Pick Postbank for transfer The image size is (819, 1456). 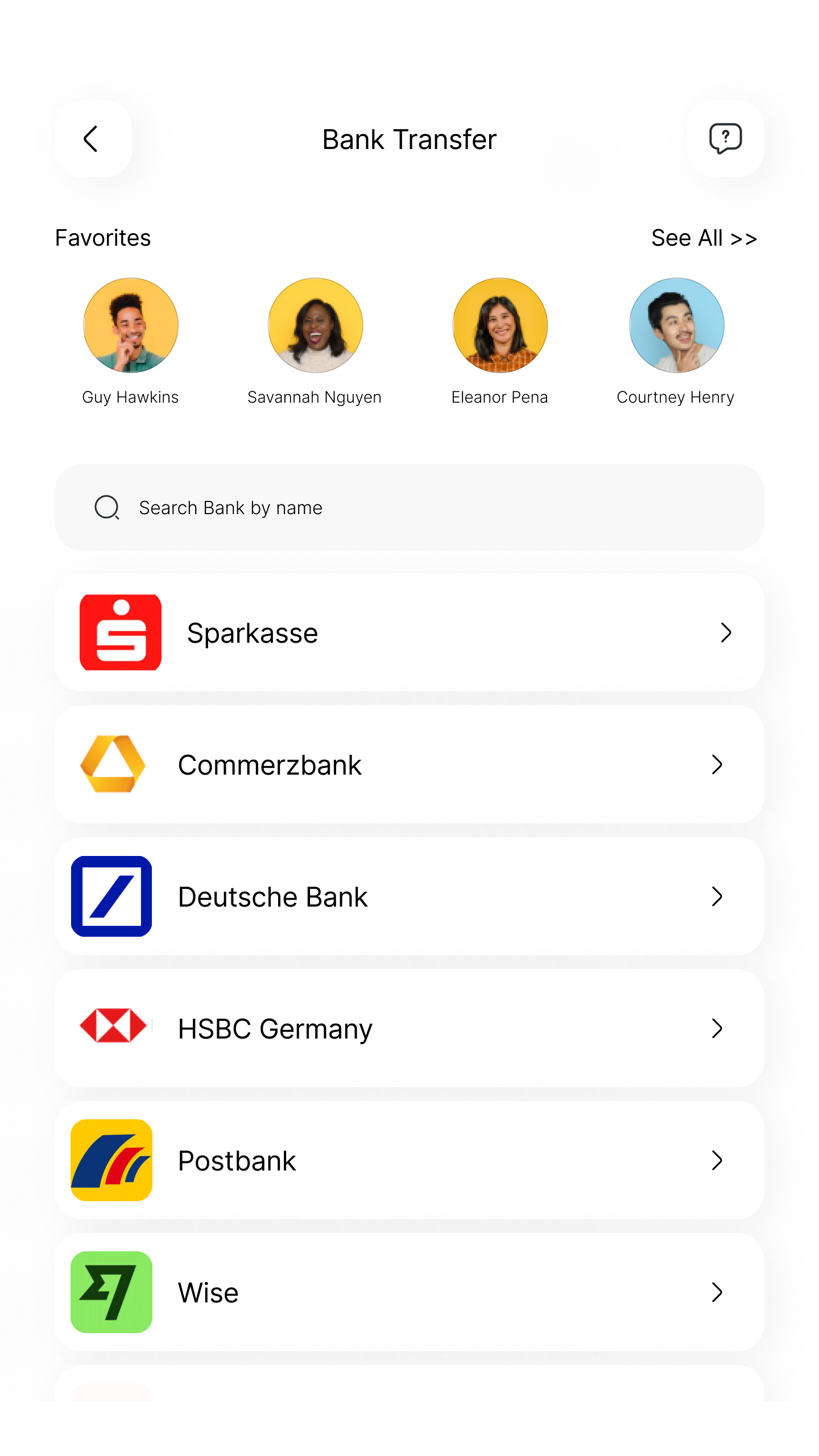tap(409, 1160)
